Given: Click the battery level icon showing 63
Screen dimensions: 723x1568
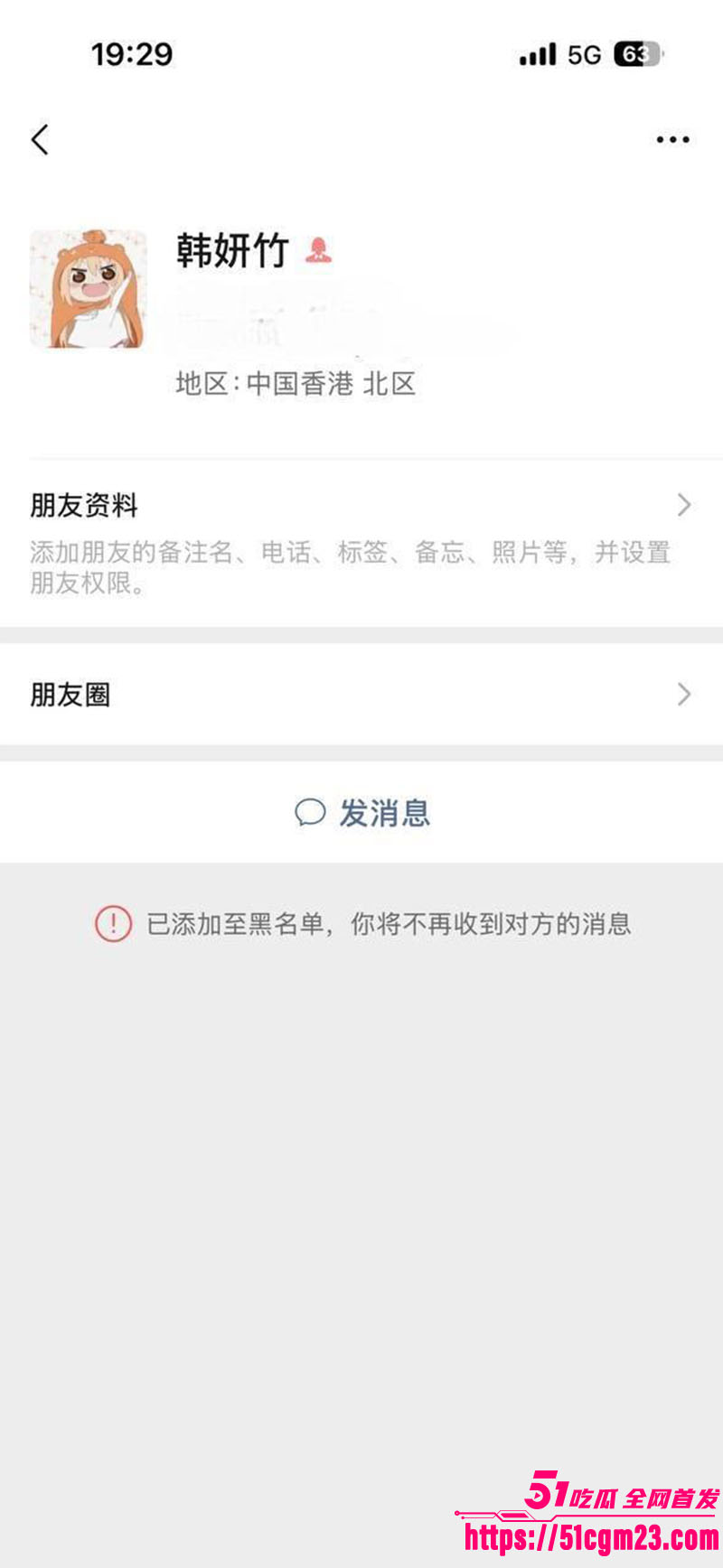Looking at the screenshot, I should pyautogui.click(x=638, y=54).
